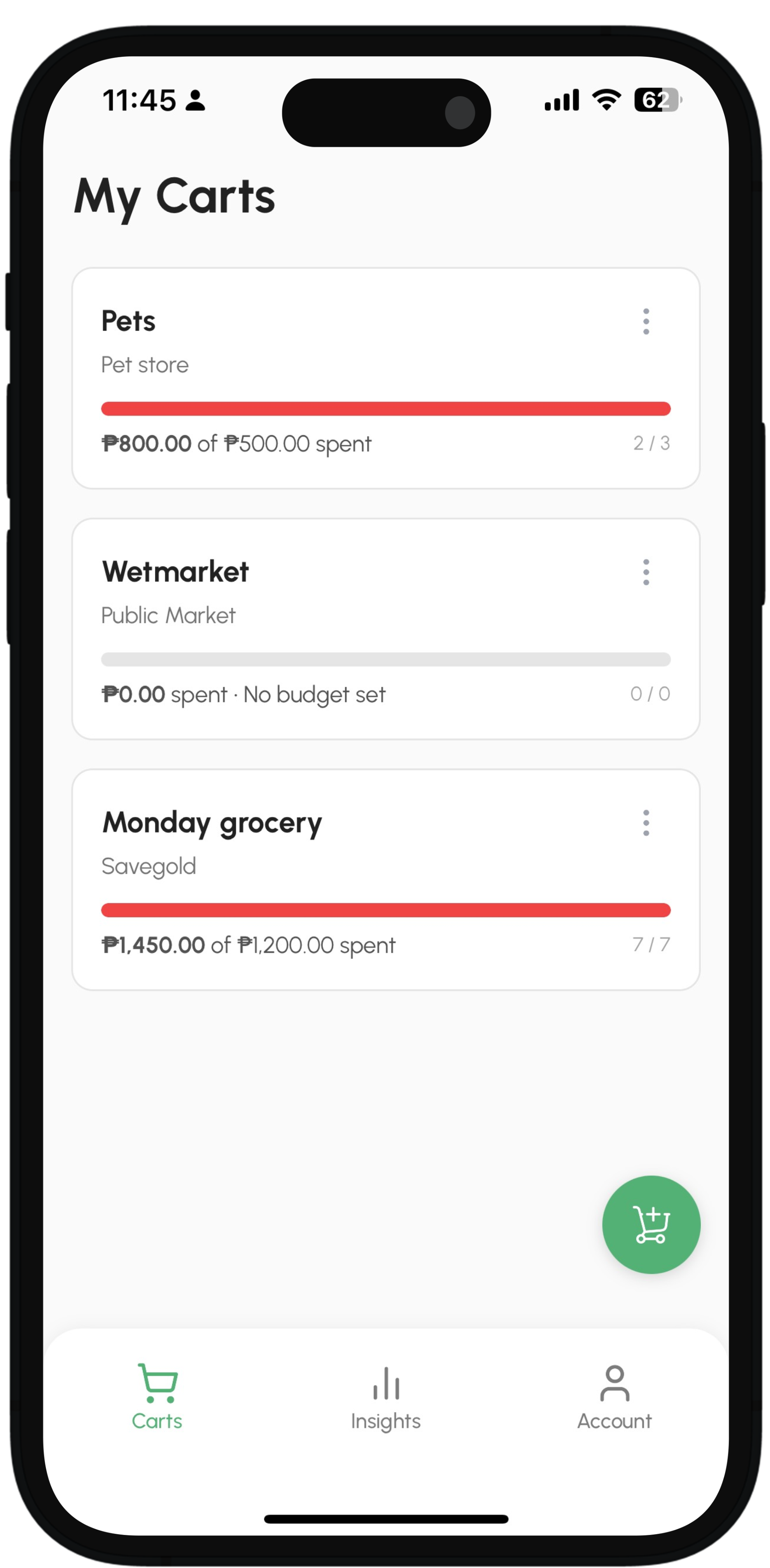Image resolution: width=770 pixels, height=1568 pixels.
Task: Switch to the Insights tab
Action: click(x=386, y=1397)
